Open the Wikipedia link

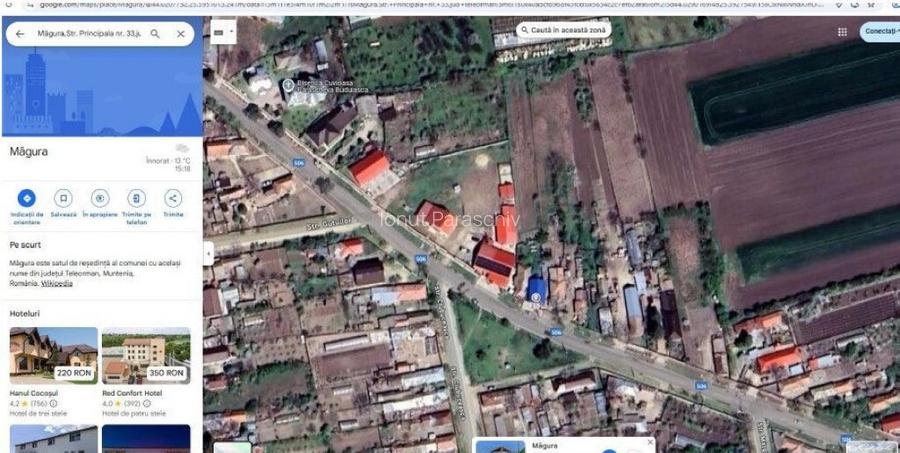coord(57,283)
